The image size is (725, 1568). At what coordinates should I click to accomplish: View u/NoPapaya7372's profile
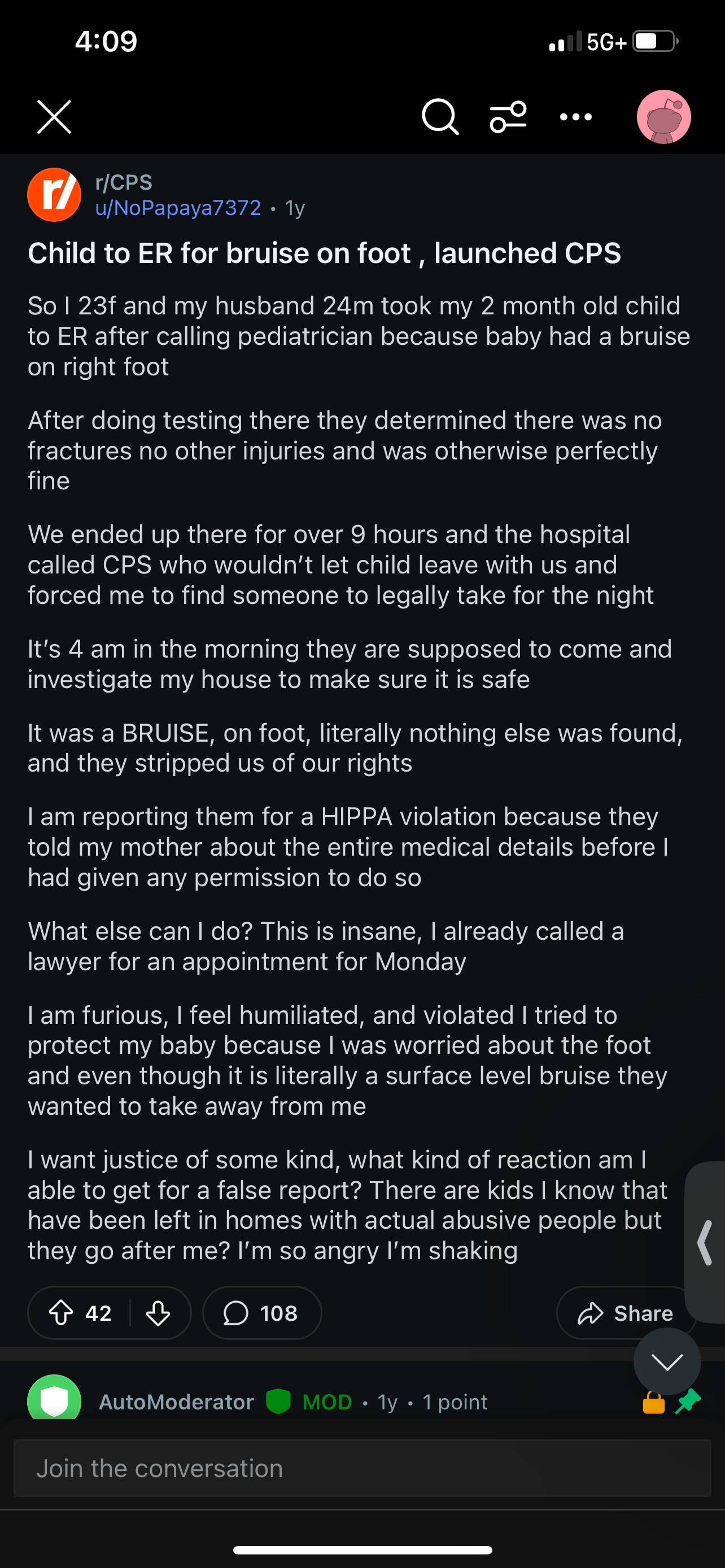[178, 208]
